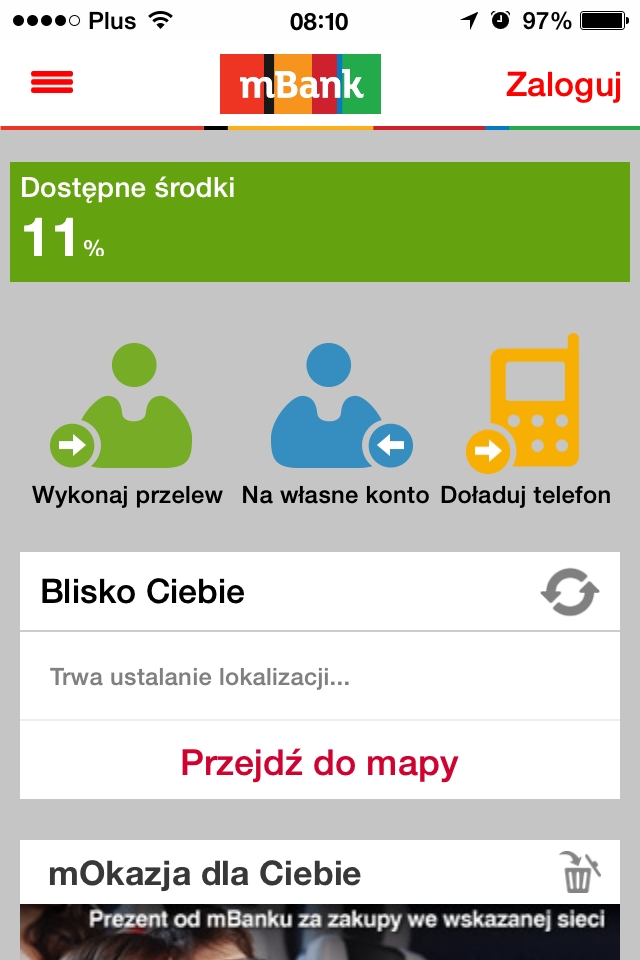Image resolution: width=640 pixels, height=960 pixels.
Task: Tap the Dostępne środki balance panel
Action: pos(320,222)
